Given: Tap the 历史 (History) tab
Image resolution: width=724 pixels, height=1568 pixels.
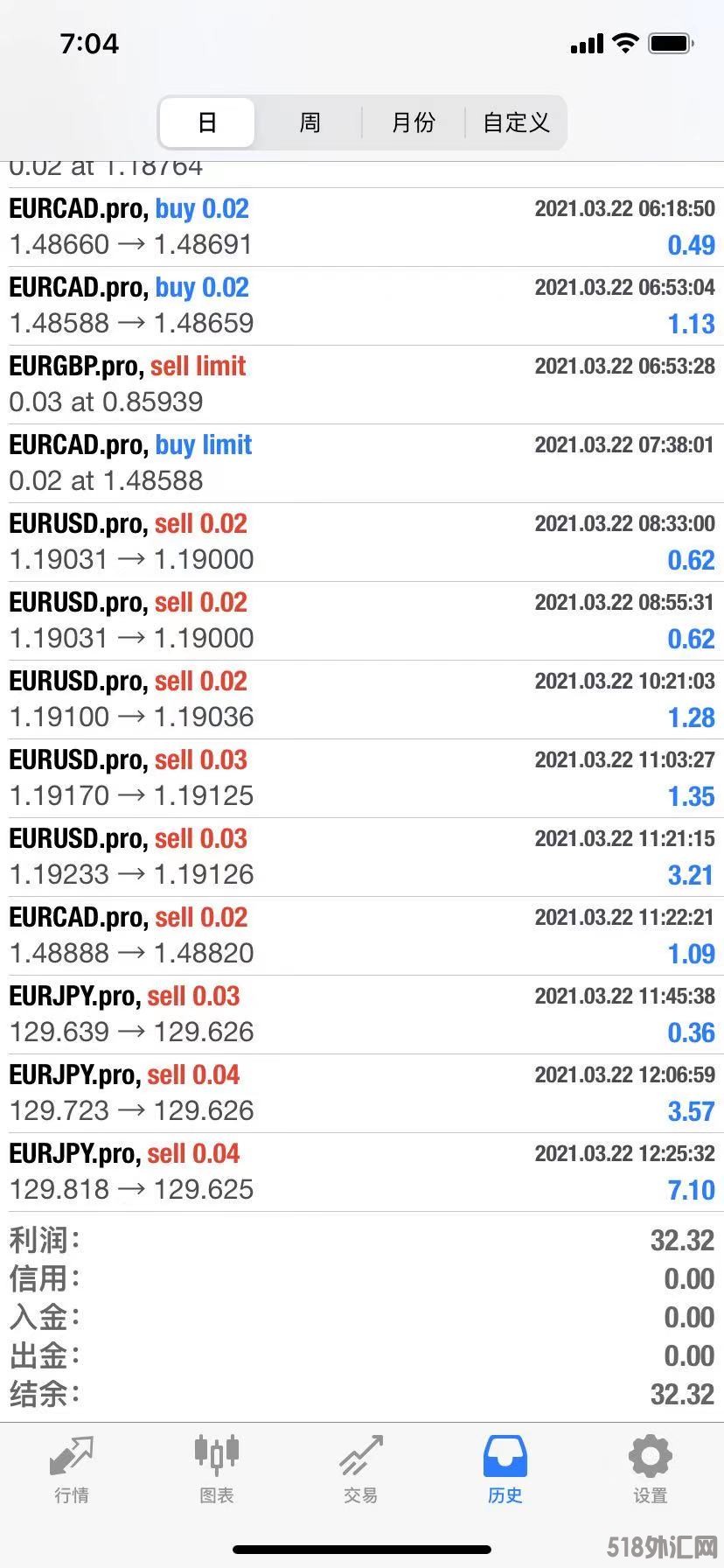Looking at the screenshot, I should (x=505, y=1470).
